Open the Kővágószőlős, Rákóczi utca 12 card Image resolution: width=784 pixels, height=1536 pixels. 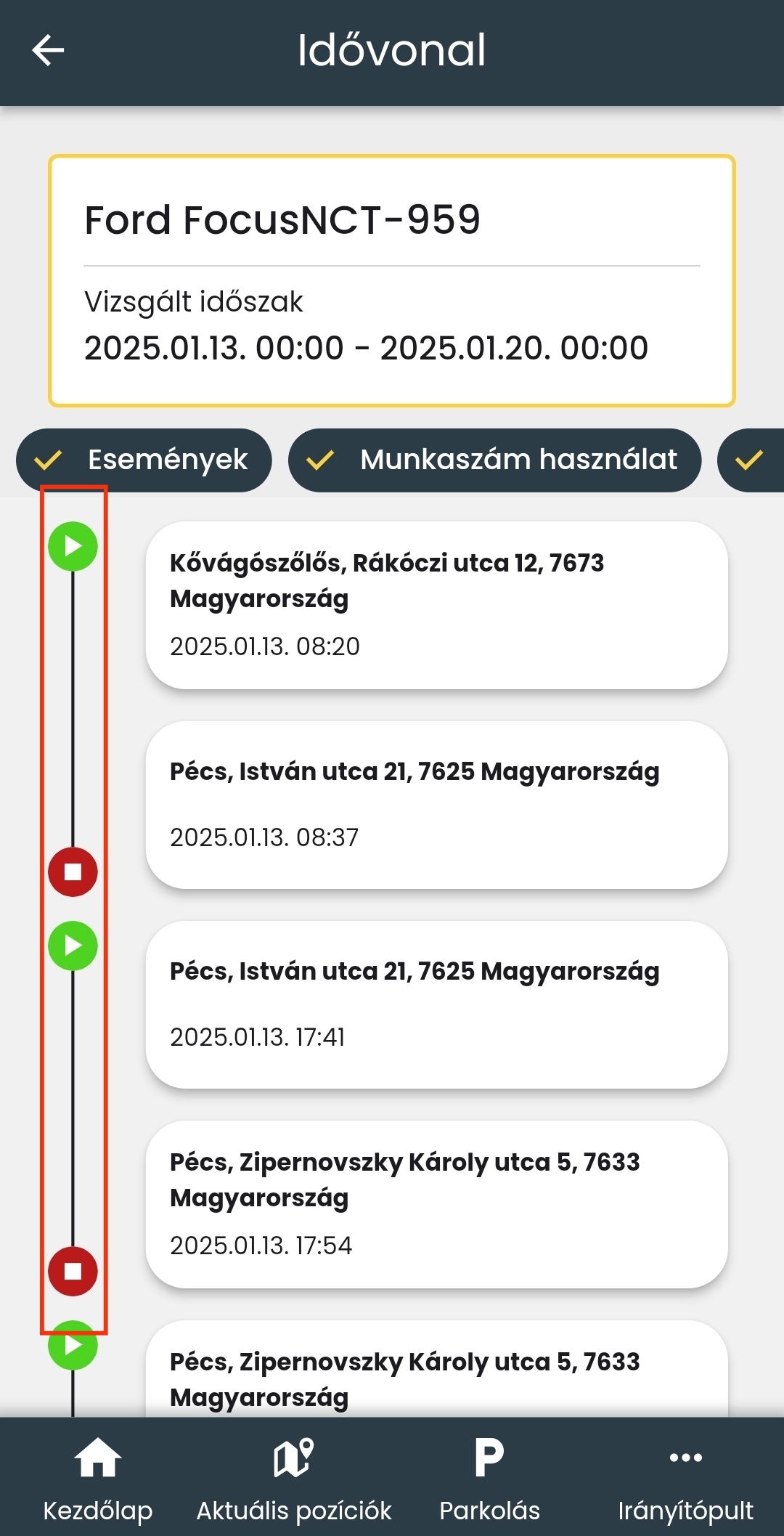436,605
